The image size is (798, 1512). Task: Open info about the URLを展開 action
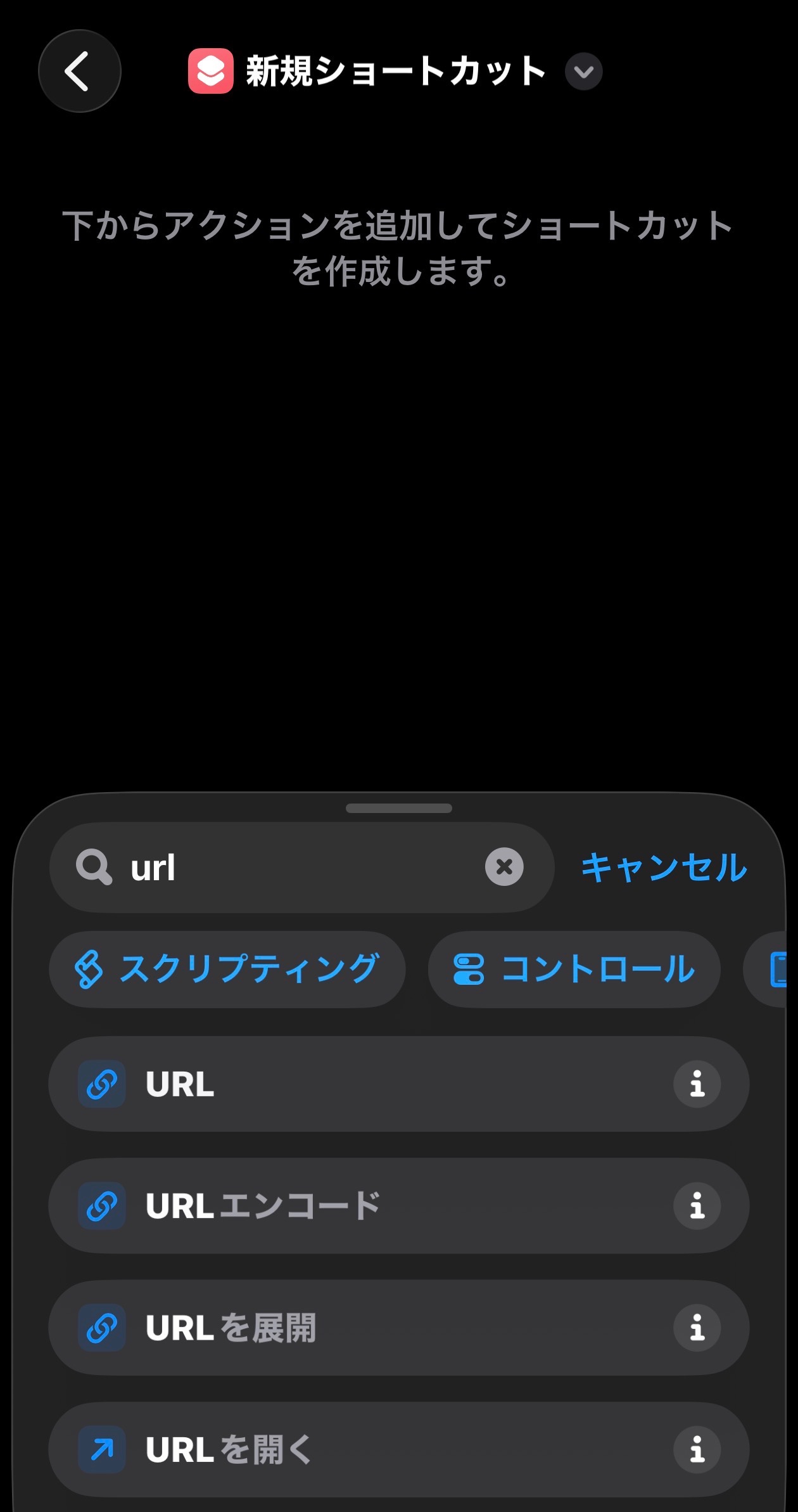(697, 1328)
